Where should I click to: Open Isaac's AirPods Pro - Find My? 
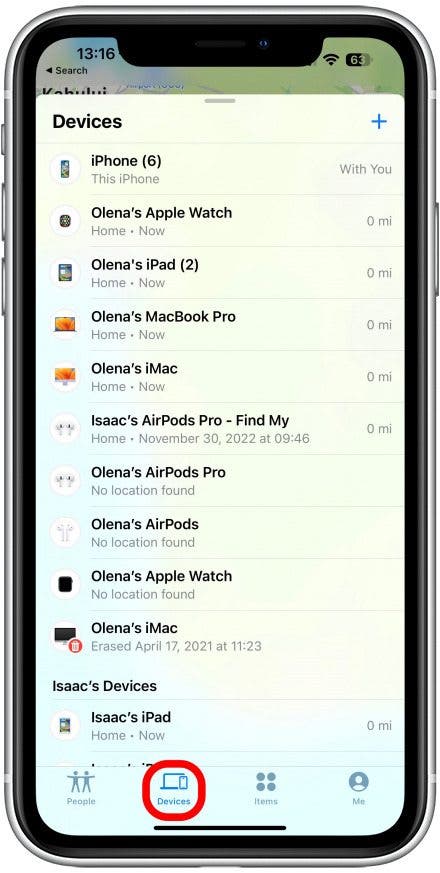coord(220,429)
